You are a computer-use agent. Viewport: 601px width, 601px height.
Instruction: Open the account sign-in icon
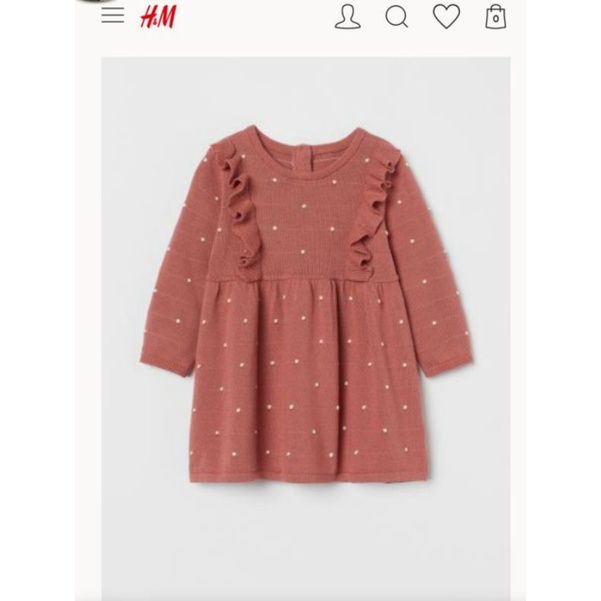tap(347, 17)
